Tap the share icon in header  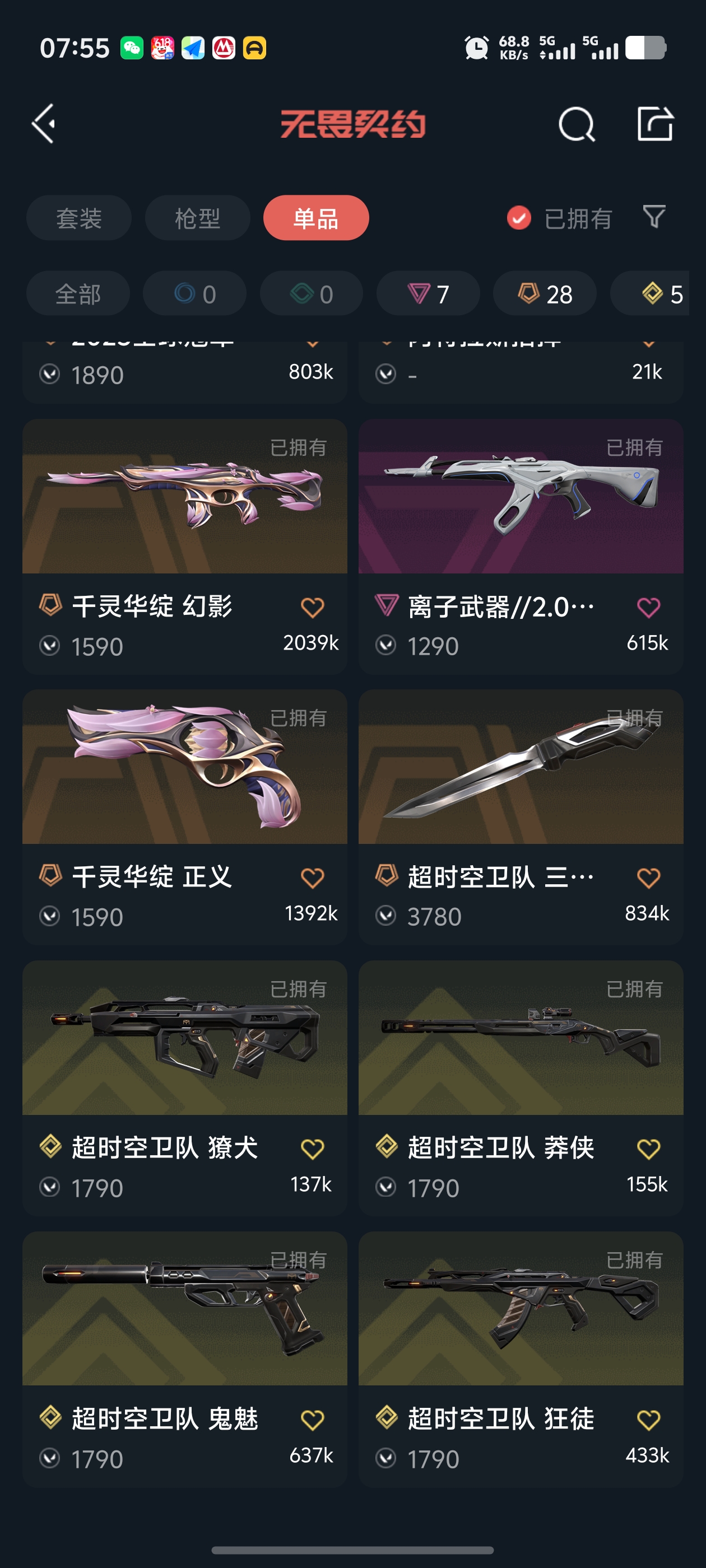[655, 124]
